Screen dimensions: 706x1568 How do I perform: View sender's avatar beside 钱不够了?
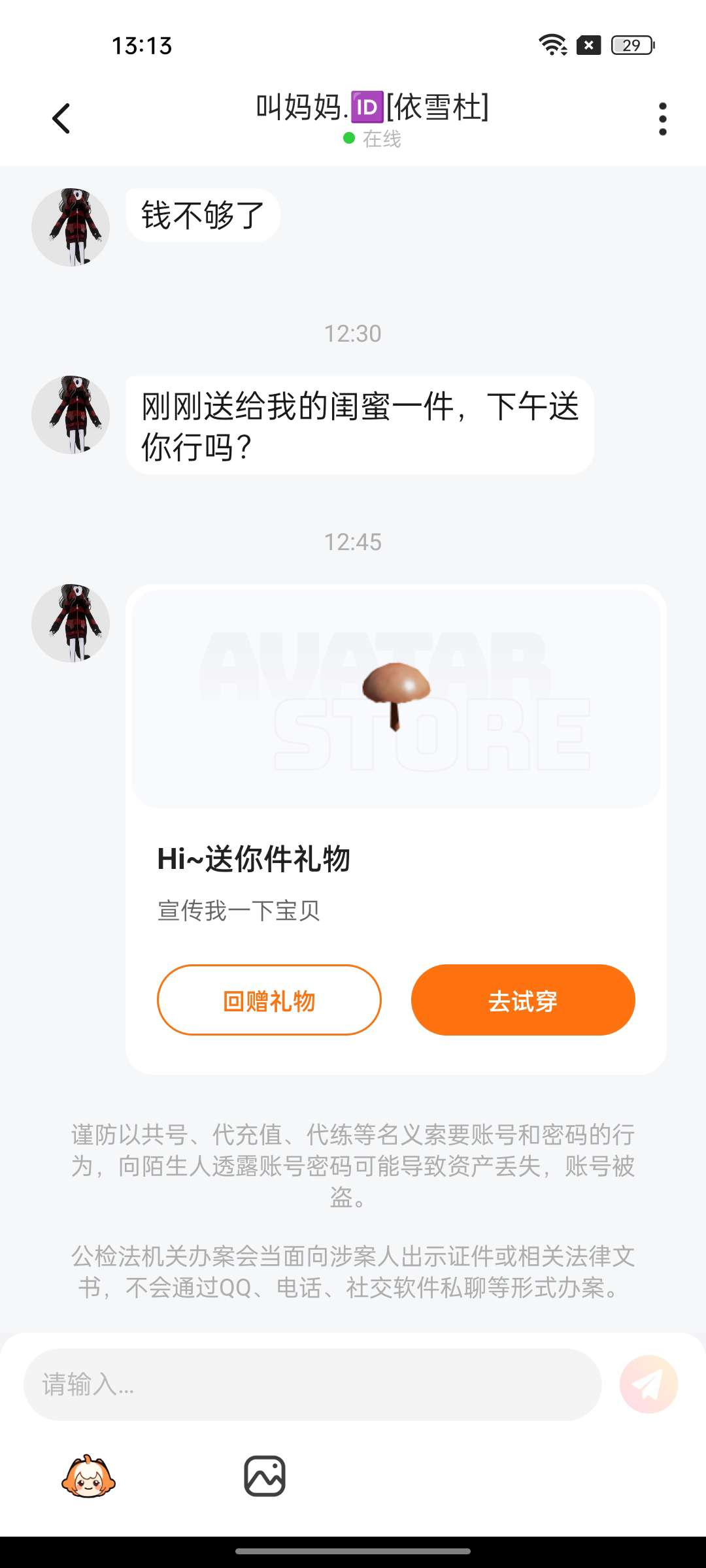[x=71, y=227]
